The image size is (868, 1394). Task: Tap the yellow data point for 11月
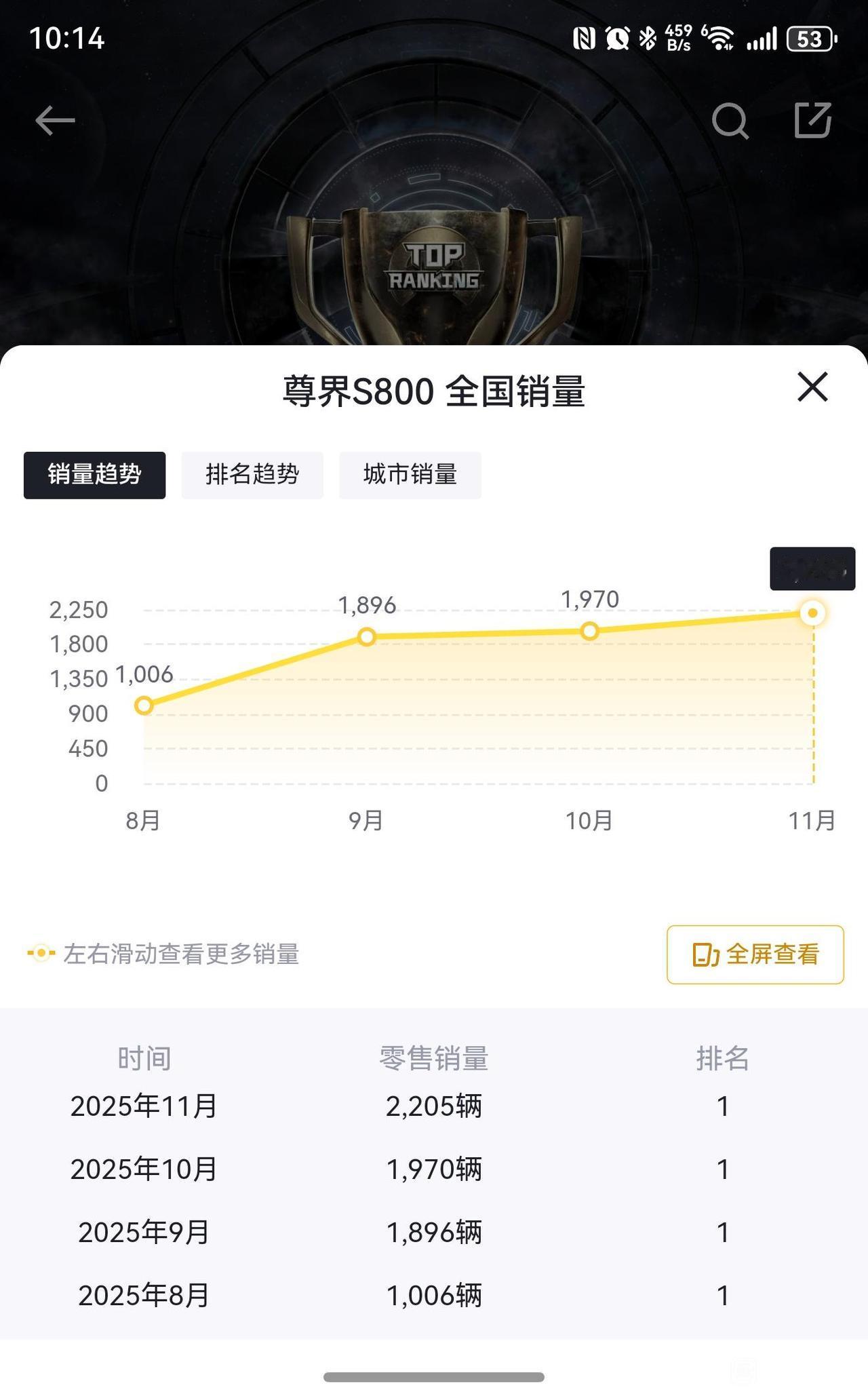pyautogui.click(x=813, y=613)
